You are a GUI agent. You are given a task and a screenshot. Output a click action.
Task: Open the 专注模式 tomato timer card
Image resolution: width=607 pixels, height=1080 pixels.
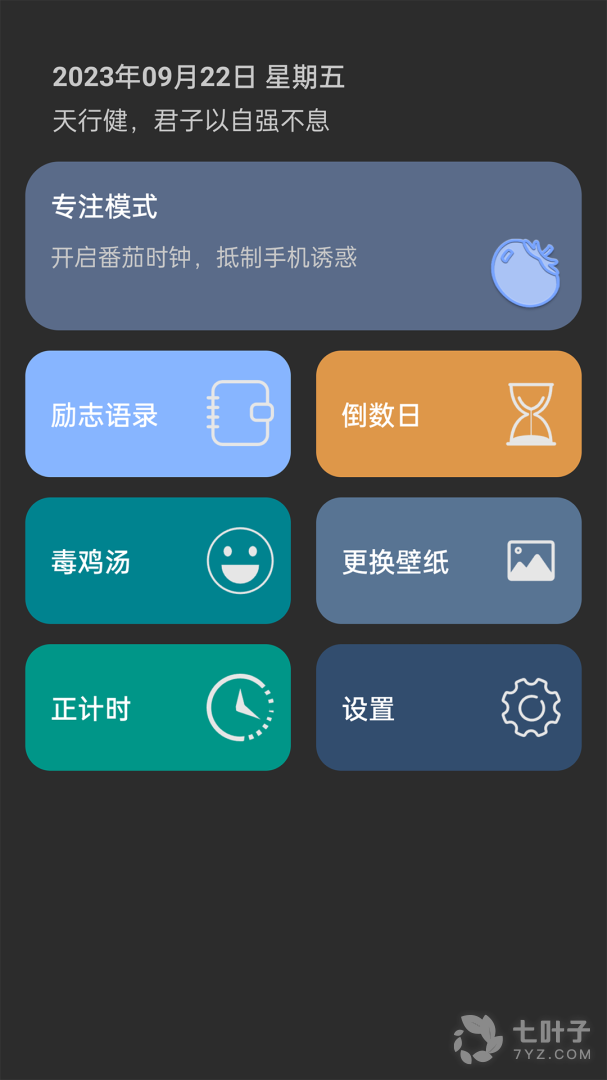coord(303,246)
